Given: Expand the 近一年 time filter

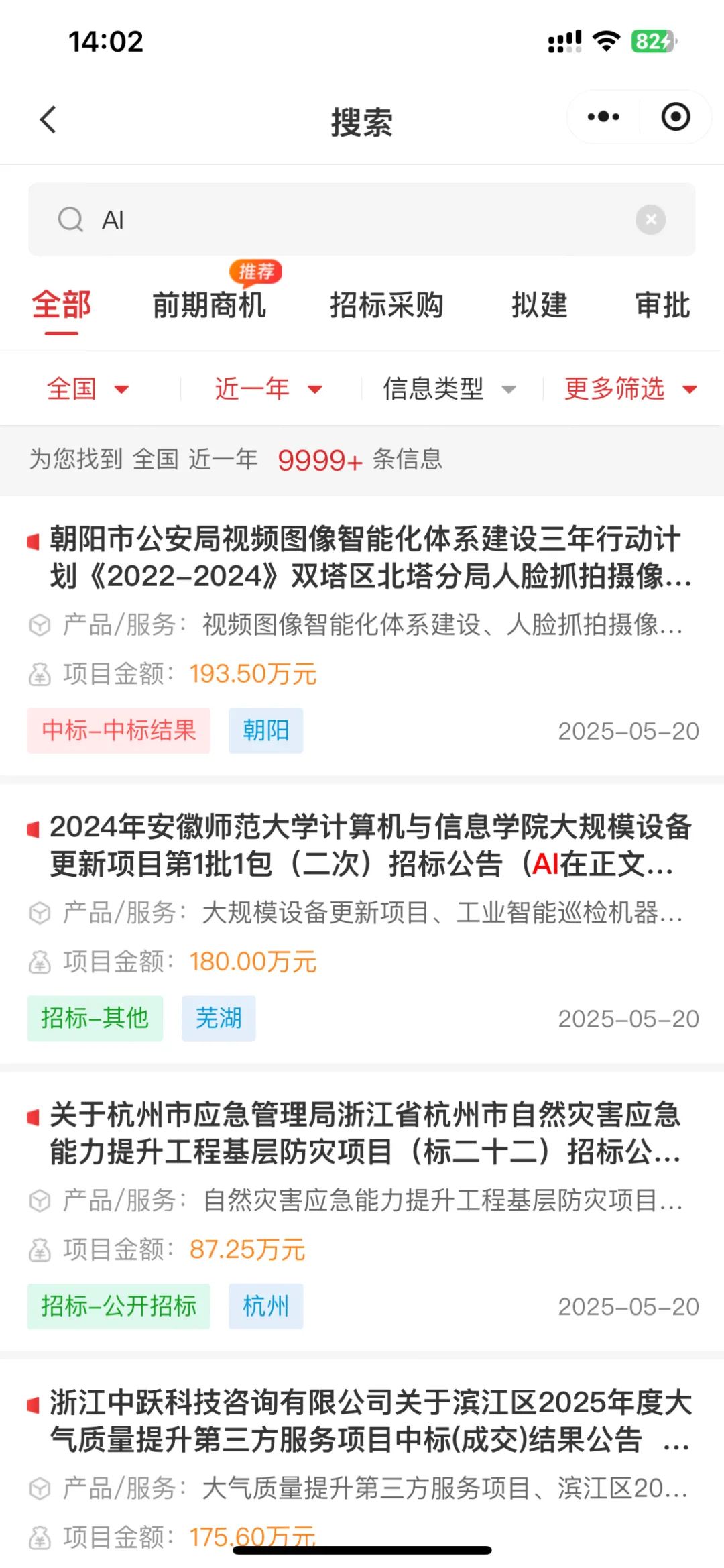Looking at the screenshot, I should pyautogui.click(x=268, y=388).
